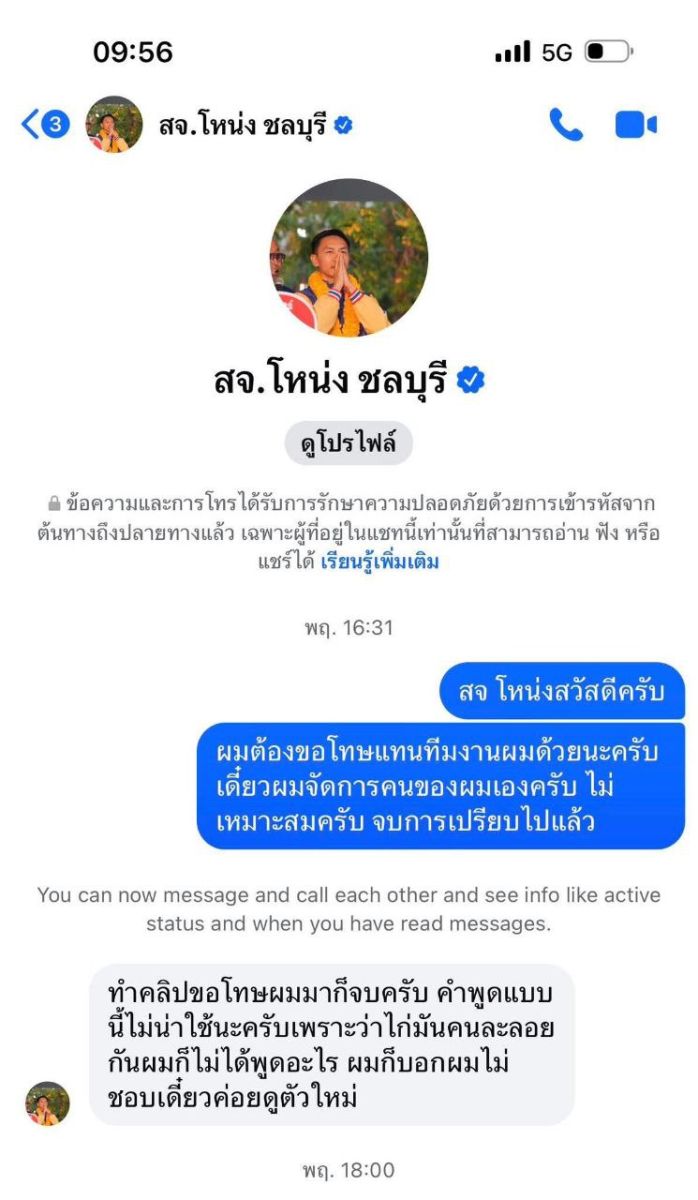Open sender's small avatar beside the message
The image size is (698, 1200).
(x=47, y=1103)
